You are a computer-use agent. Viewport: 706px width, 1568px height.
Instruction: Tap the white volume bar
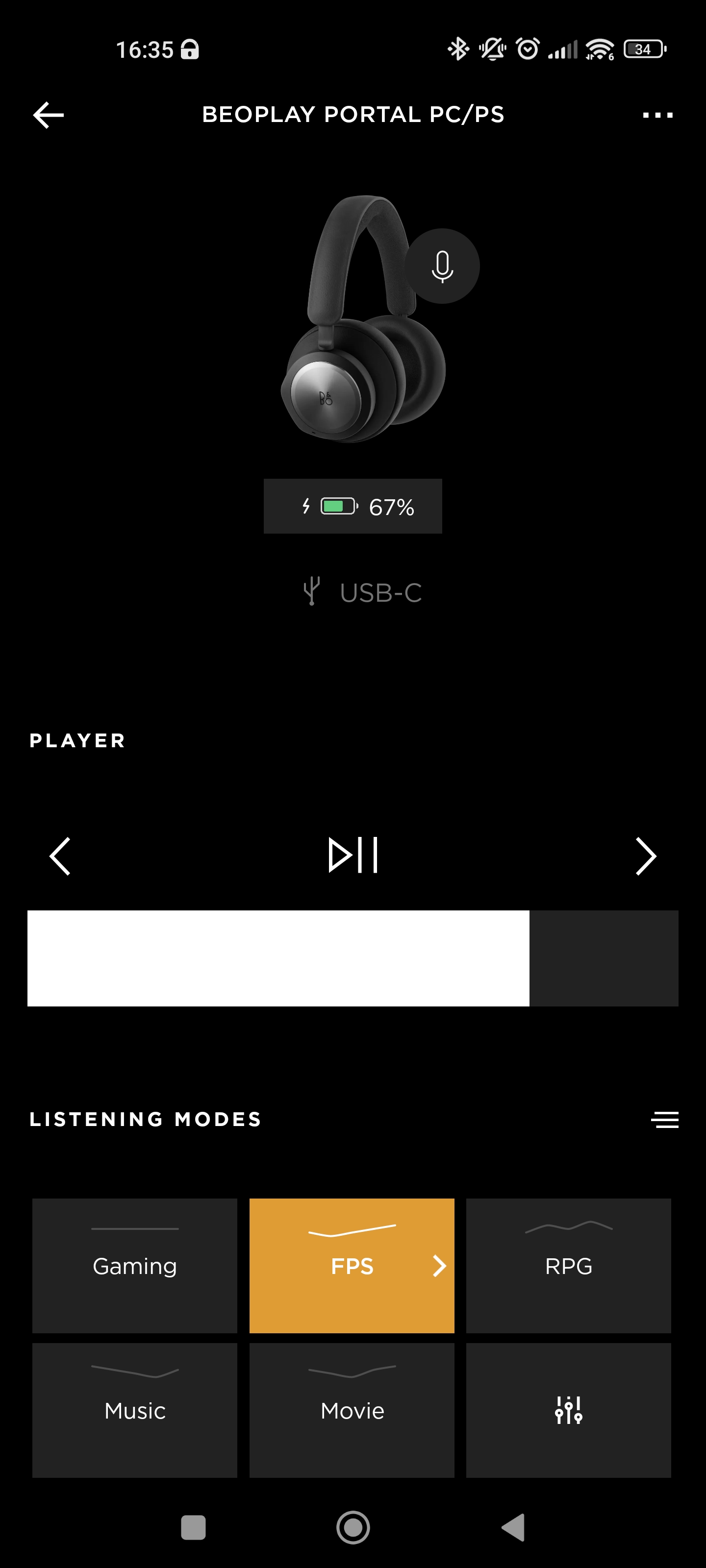pyautogui.click(x=278, y=957)
